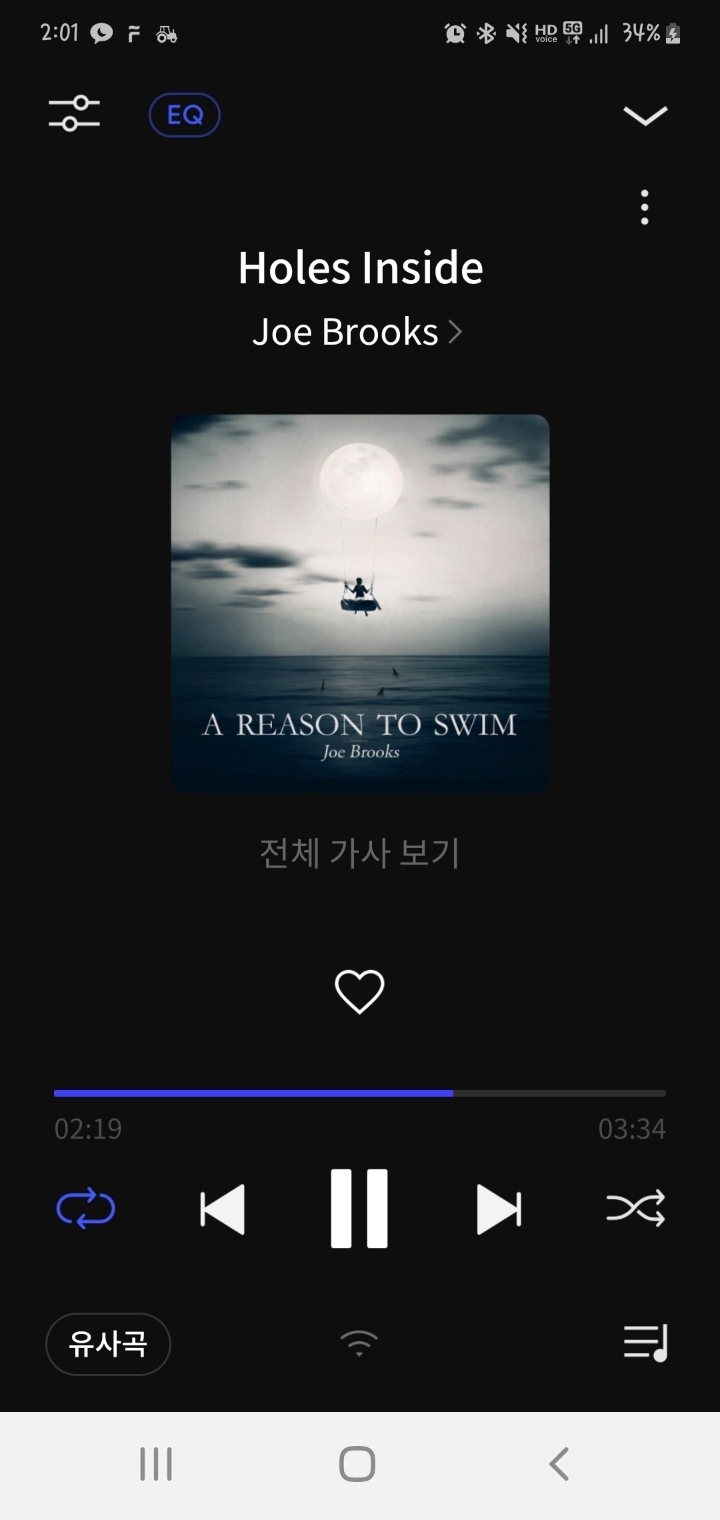Open the wireless casting icon
The image size is (720, 1520).
359,1343
